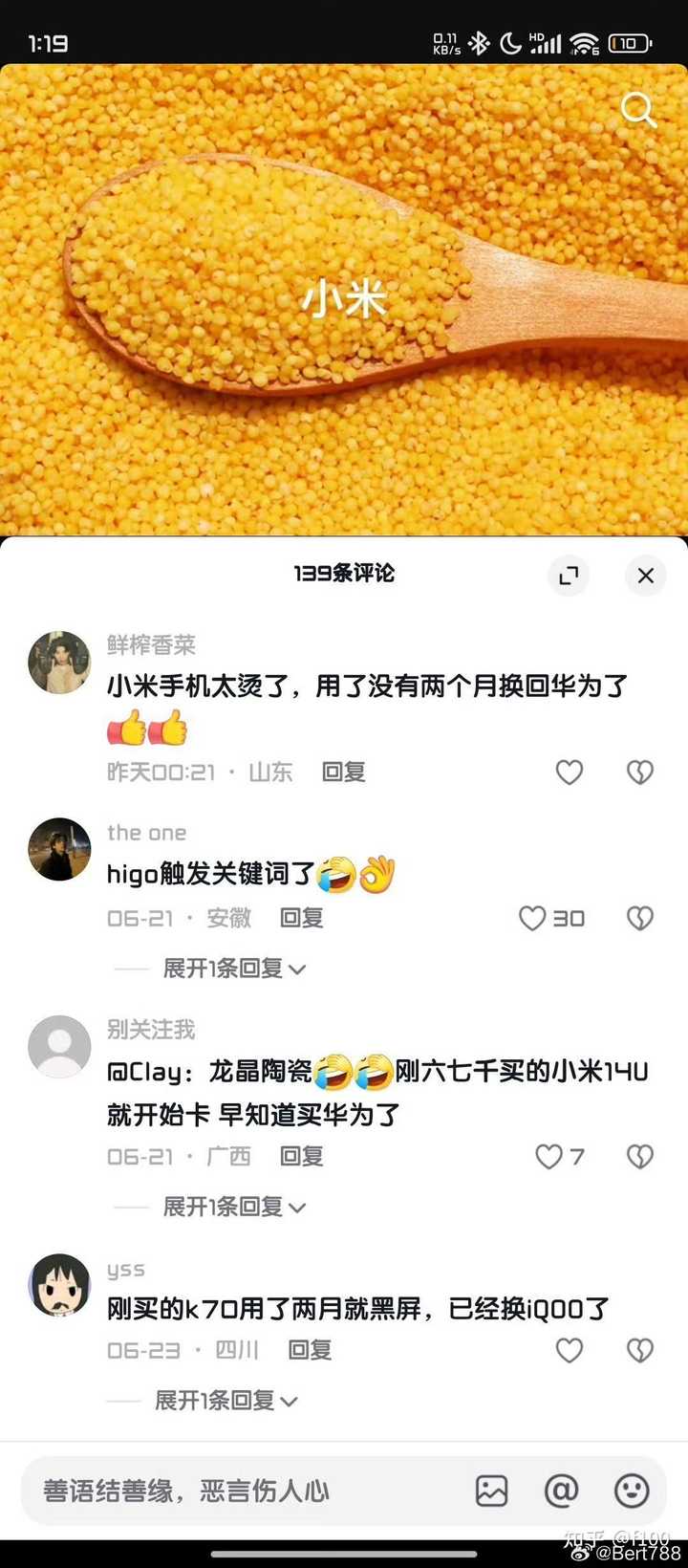Dislike the comment by 别关注我

click(639, 1157)
